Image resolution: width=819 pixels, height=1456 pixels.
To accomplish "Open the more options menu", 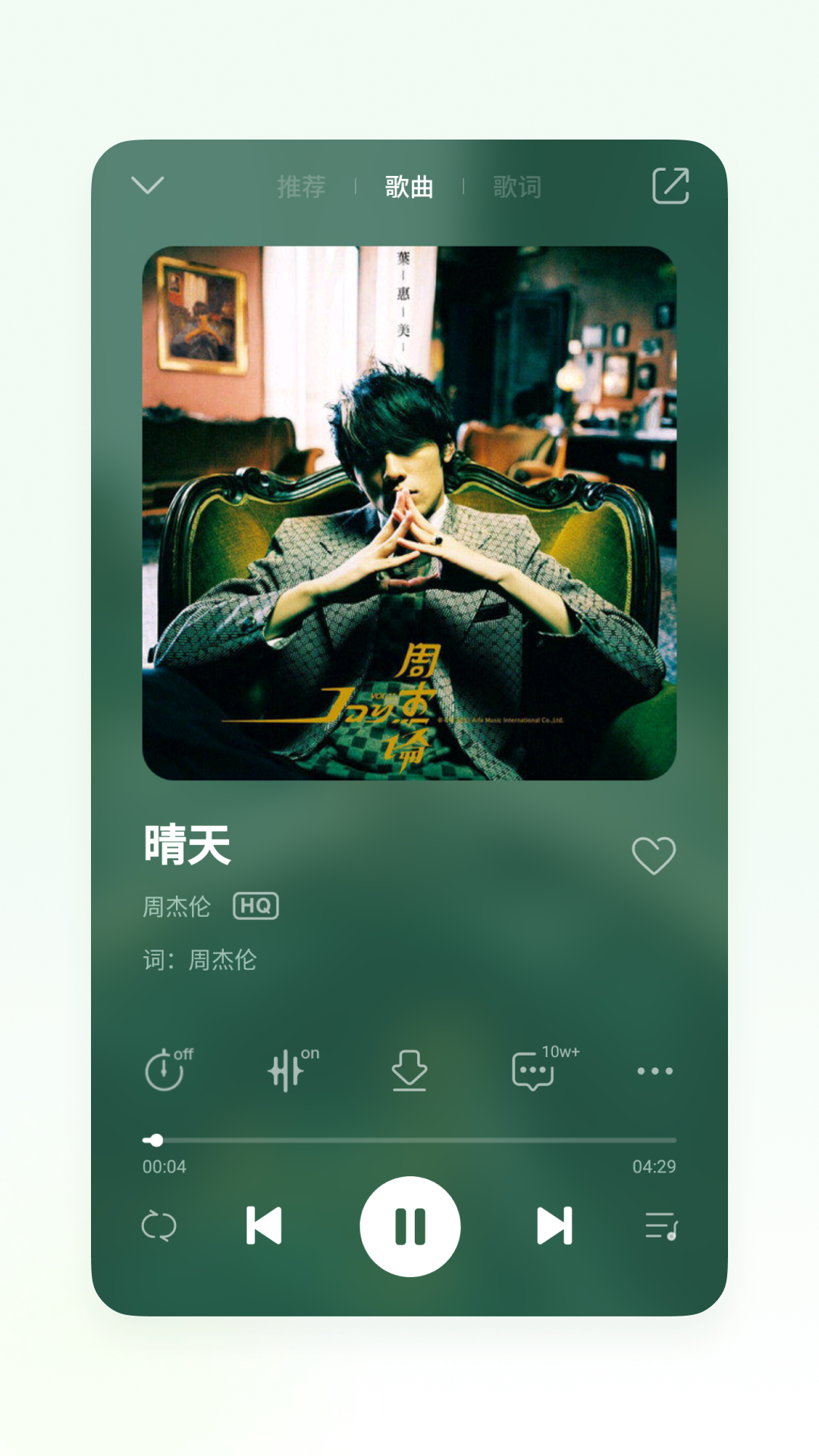I will click(x=655, y=1071).
